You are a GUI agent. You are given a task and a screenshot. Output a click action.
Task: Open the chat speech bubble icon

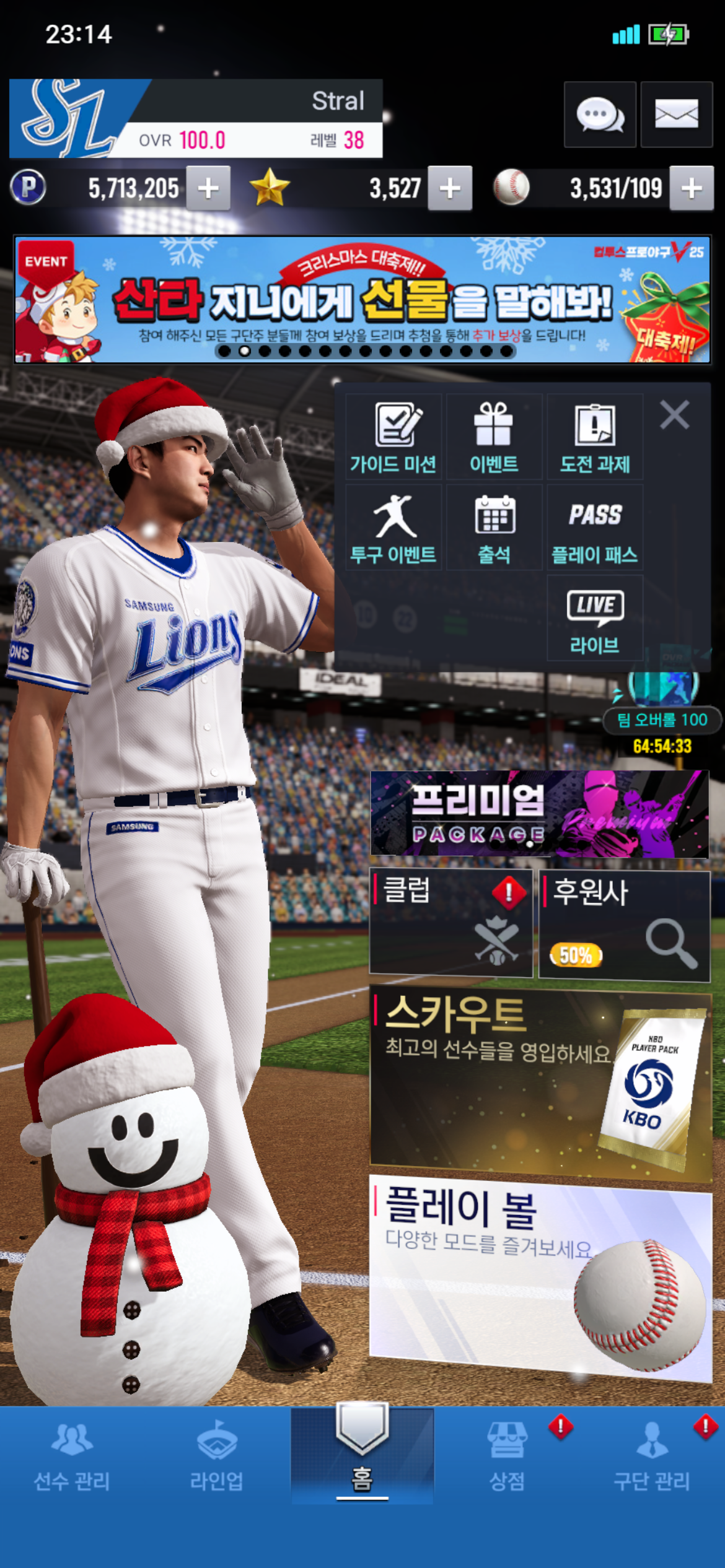599,115
